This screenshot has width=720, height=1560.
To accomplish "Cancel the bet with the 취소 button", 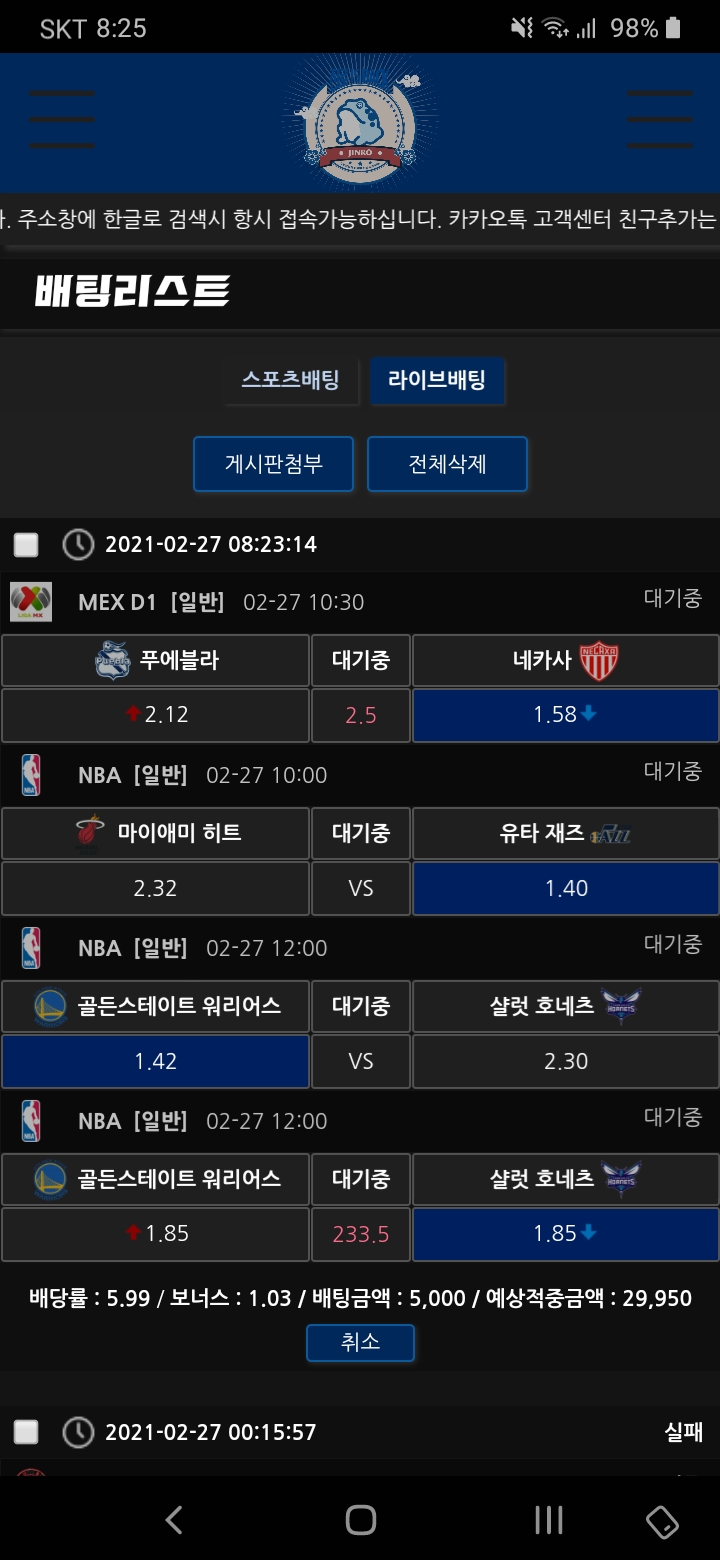I will point(360,1343).
